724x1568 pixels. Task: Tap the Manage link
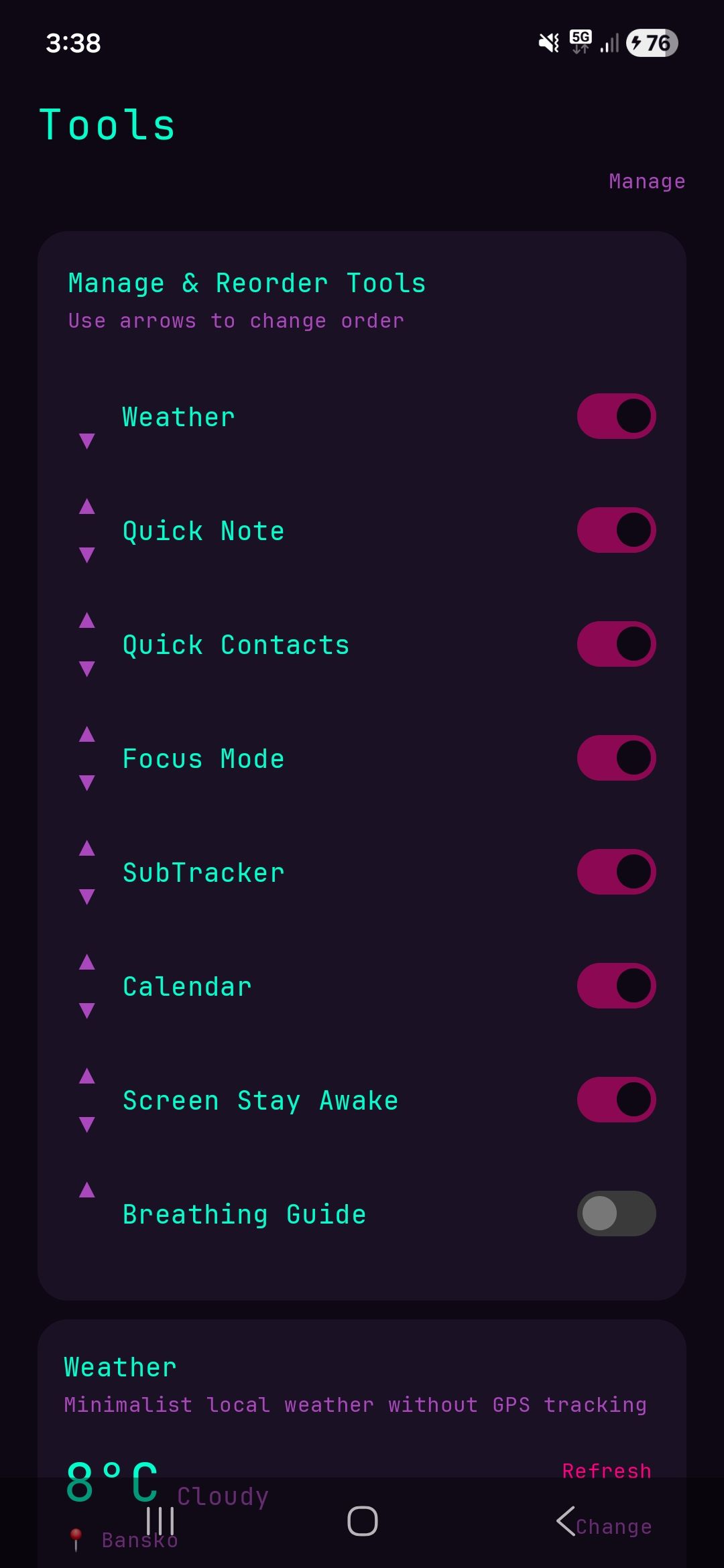pyautogui.click(x=646, y=182)
